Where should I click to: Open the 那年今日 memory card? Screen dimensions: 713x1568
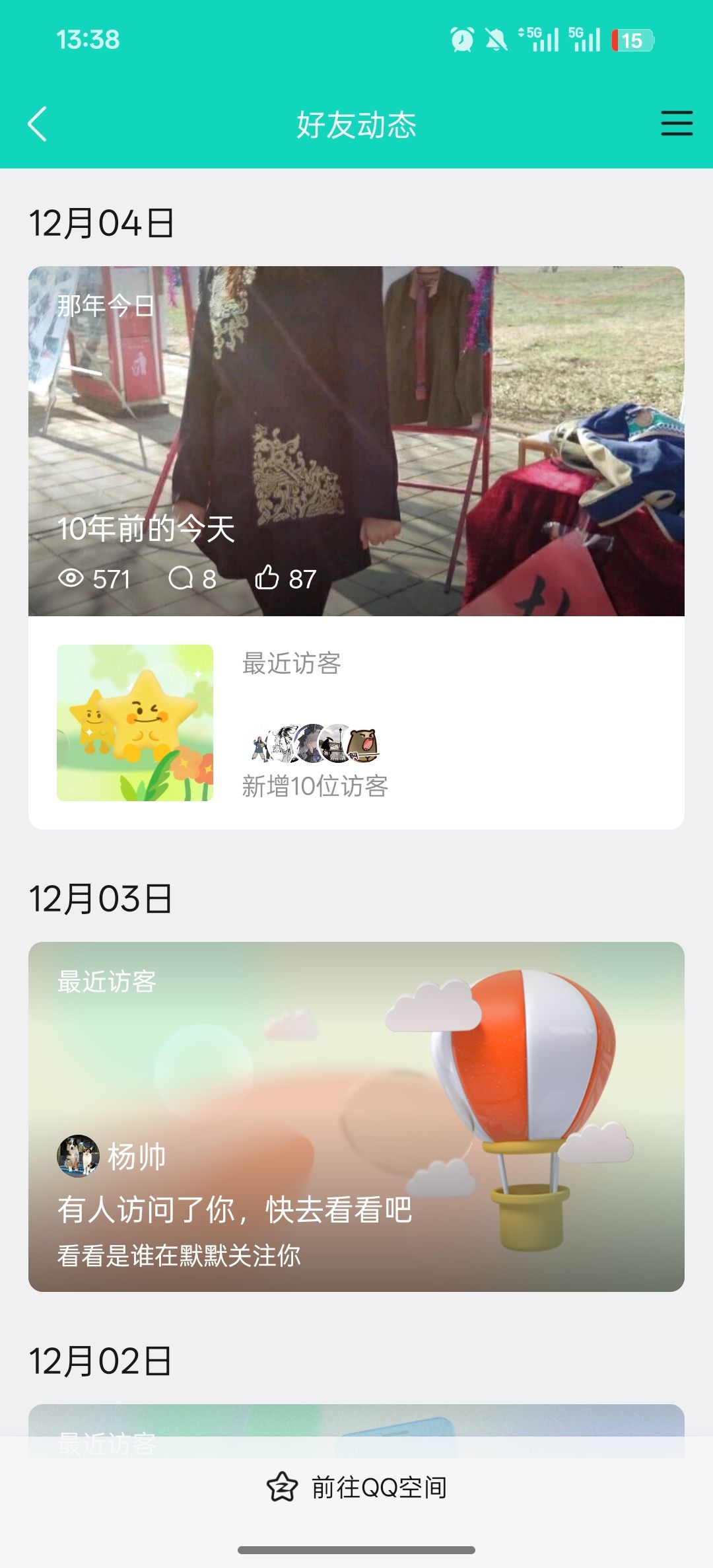click(356, 441)
